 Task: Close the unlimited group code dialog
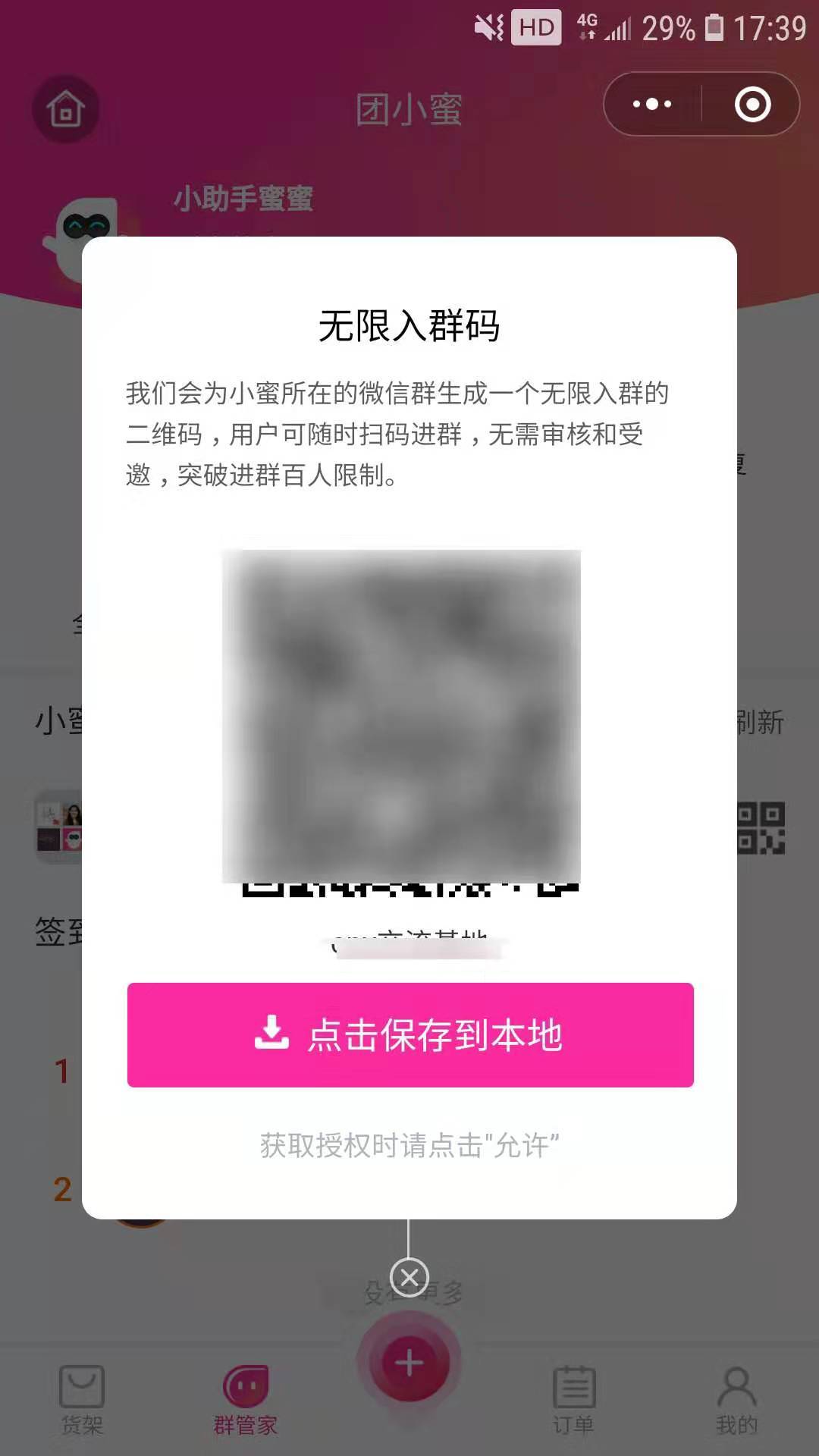(x=409, y=1278)
